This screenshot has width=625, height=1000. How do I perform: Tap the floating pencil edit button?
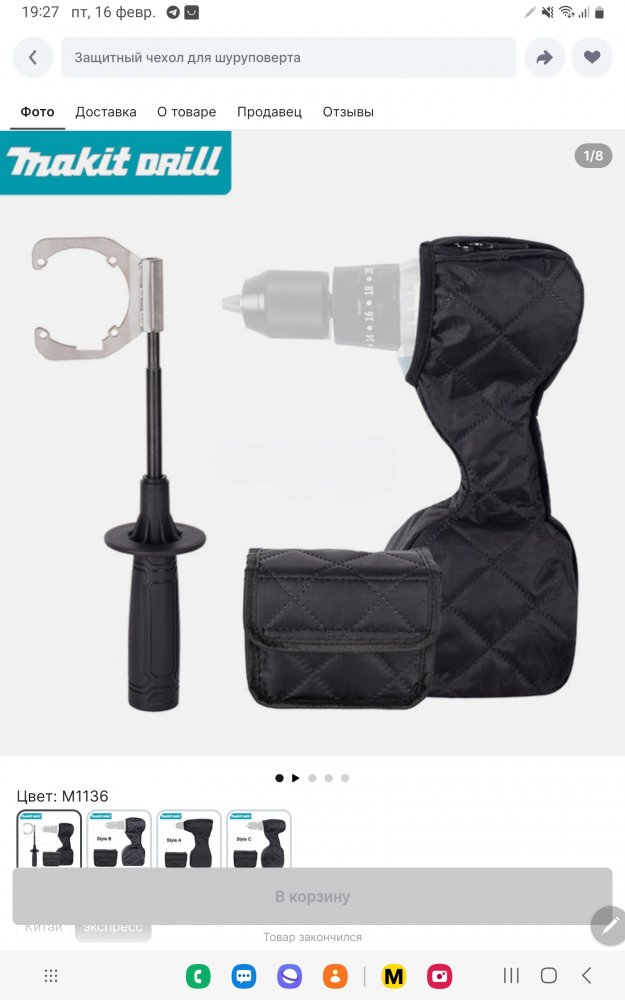(607, 925)
